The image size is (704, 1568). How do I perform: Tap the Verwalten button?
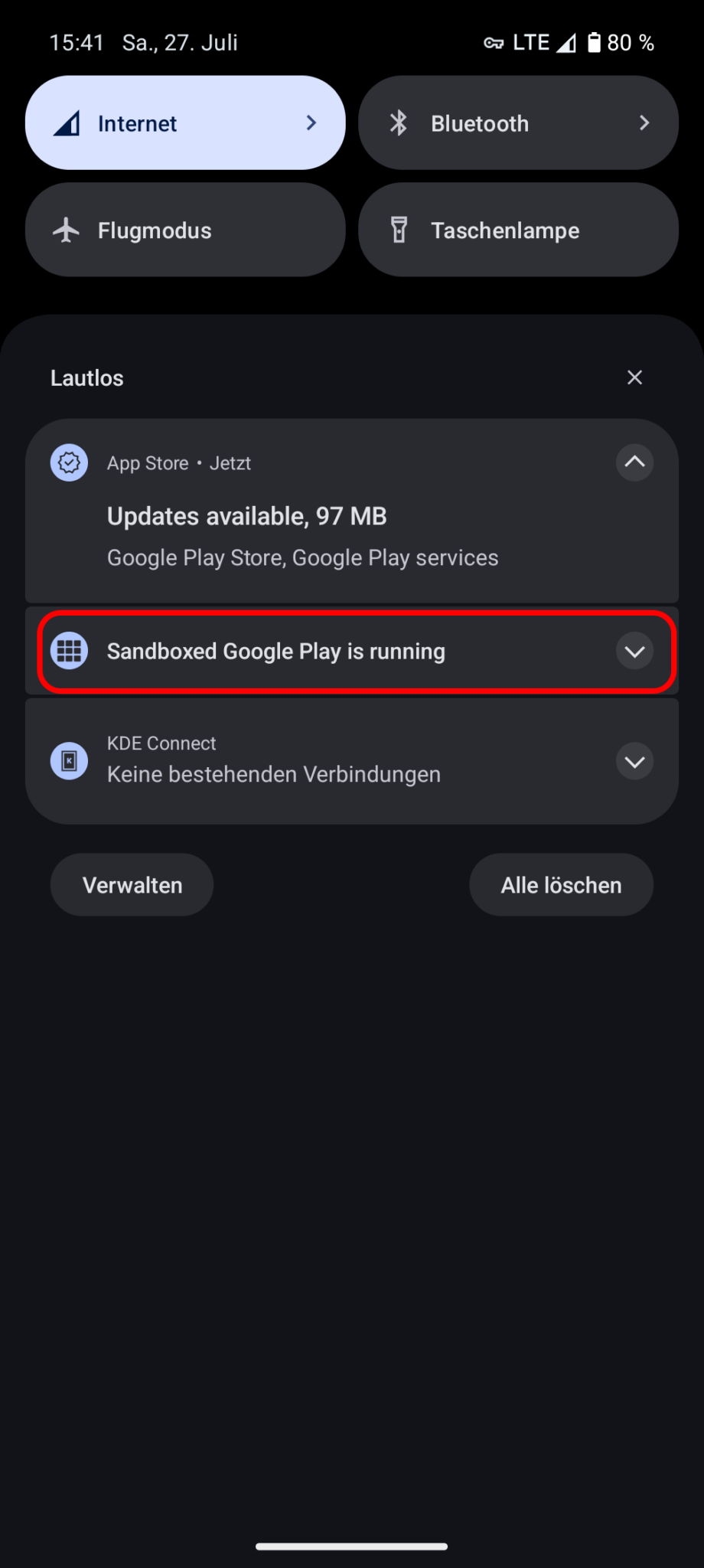132,885
